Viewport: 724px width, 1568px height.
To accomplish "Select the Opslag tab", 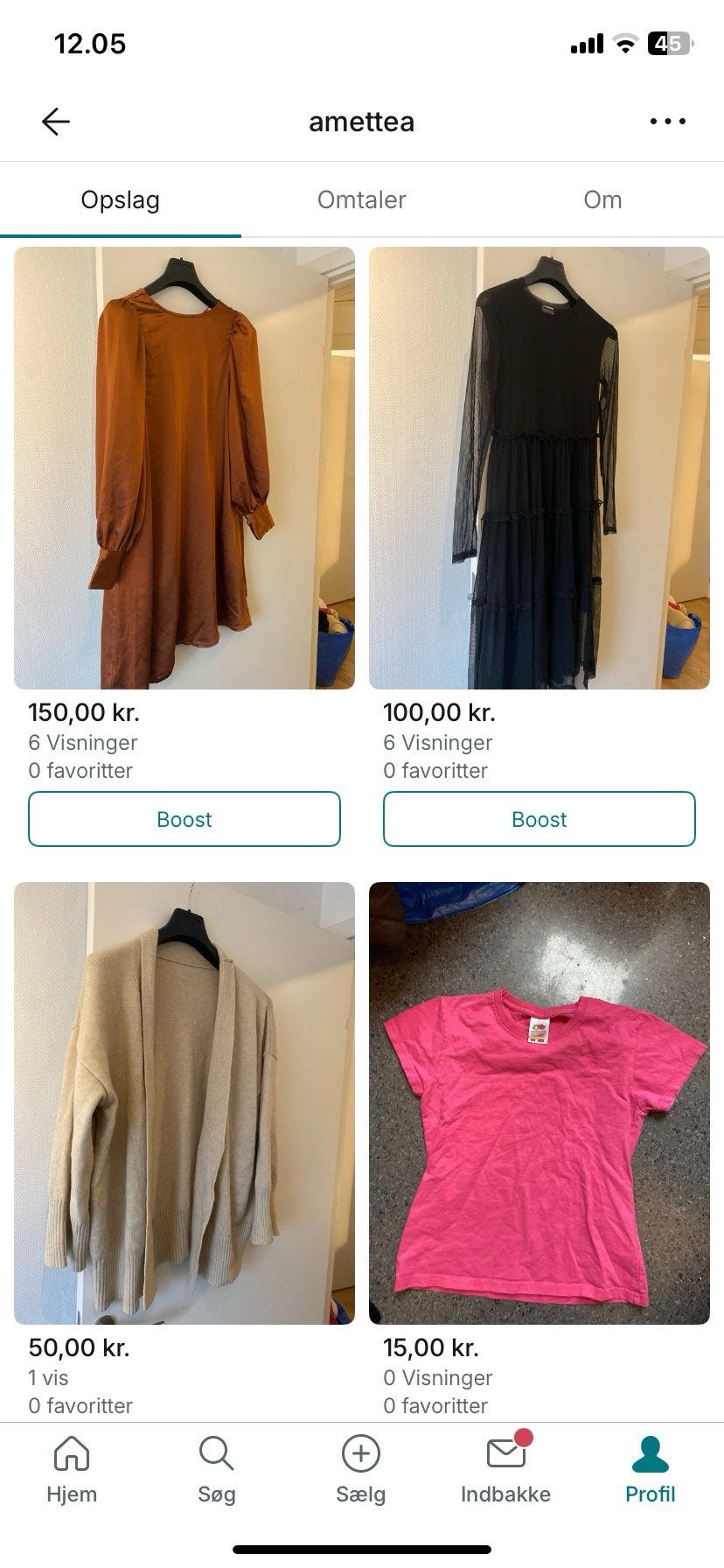I will pyautogui.click(x=120, y=199).
